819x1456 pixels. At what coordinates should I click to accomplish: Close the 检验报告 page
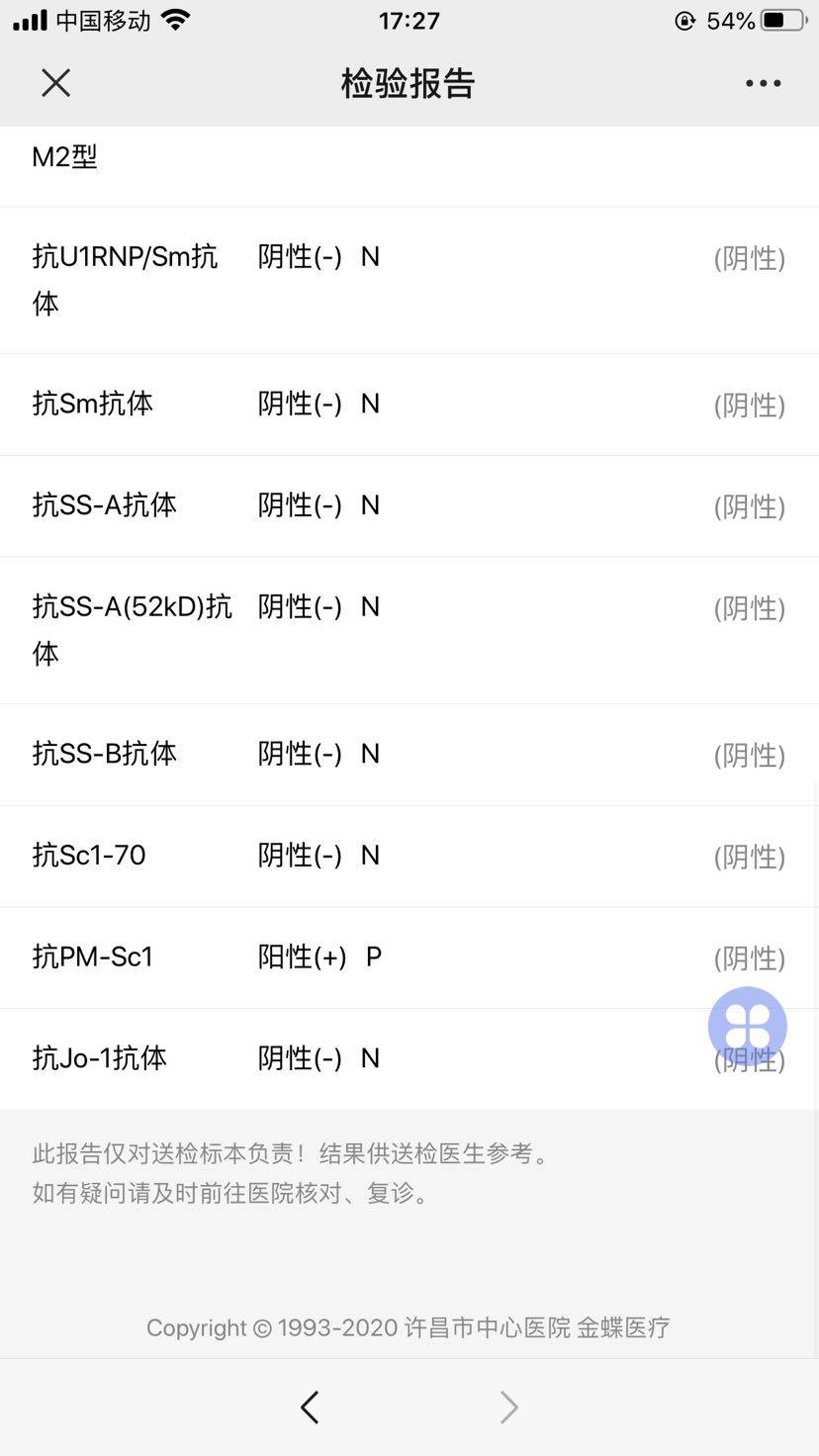point(56,83)
